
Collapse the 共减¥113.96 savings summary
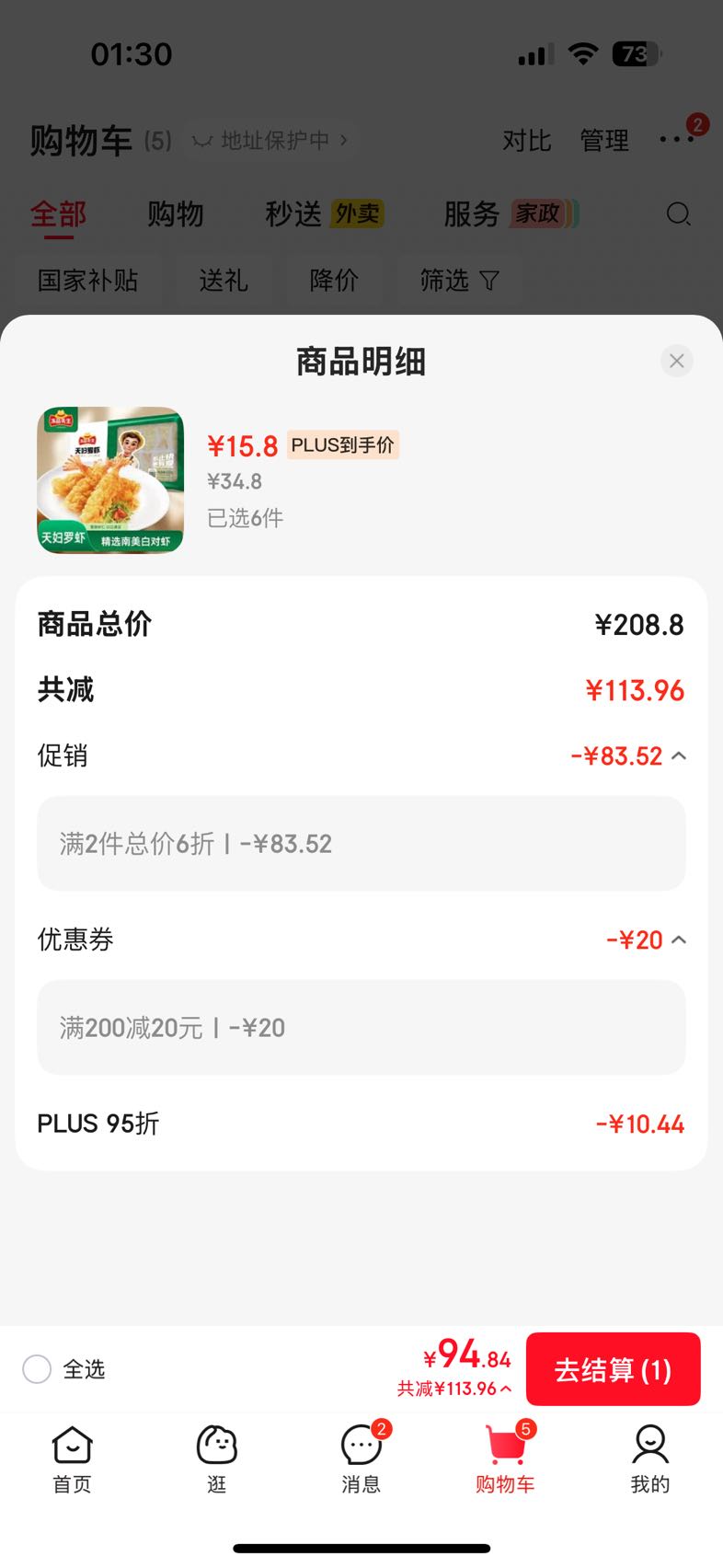pos(454,1389)
